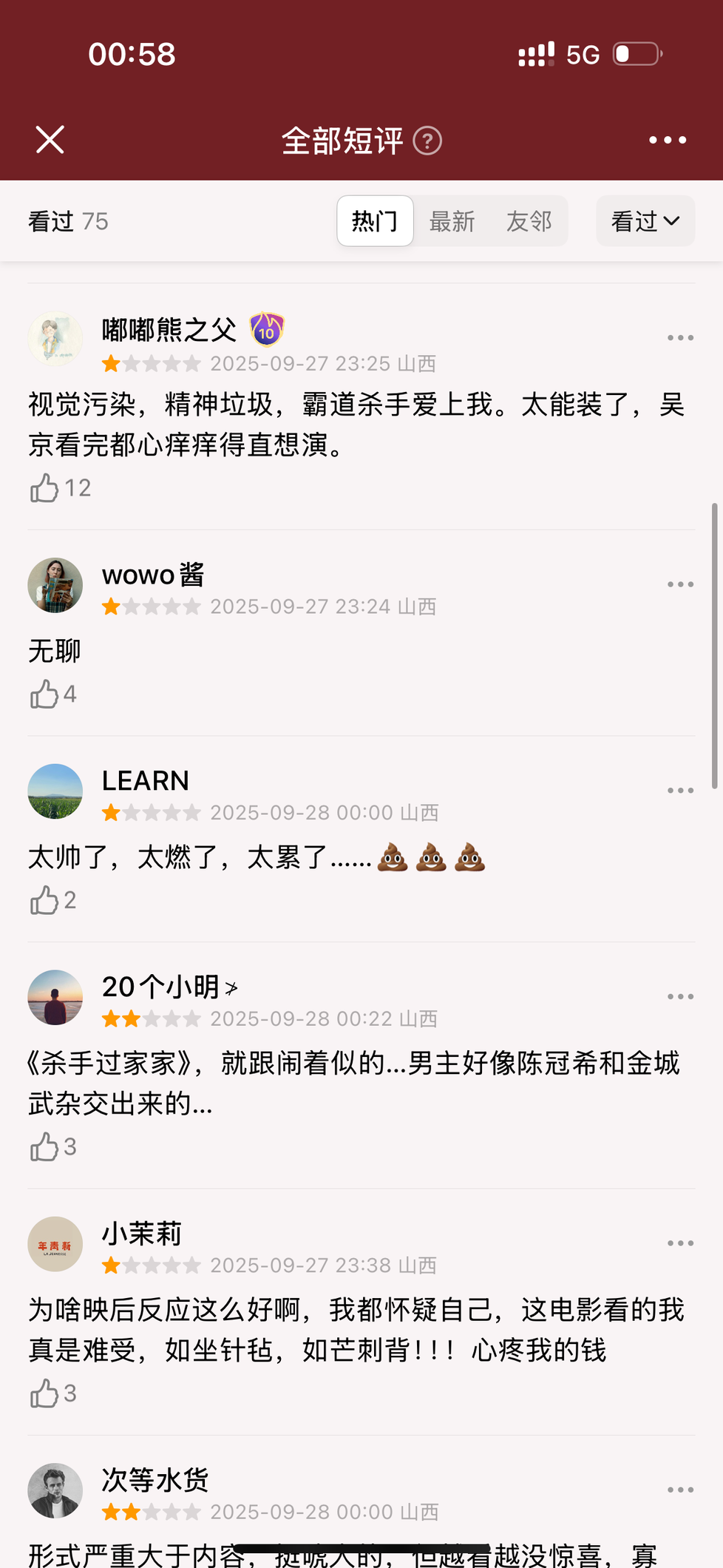Tap the help icon beside 全部短评
The image size is (723, 1568).
(x=427, y=141)
